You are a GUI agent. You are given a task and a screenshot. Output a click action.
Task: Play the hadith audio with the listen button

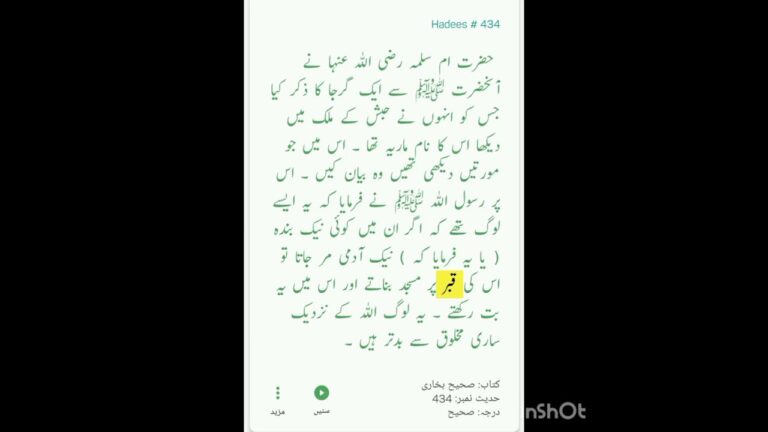click(x=321, y=394)
